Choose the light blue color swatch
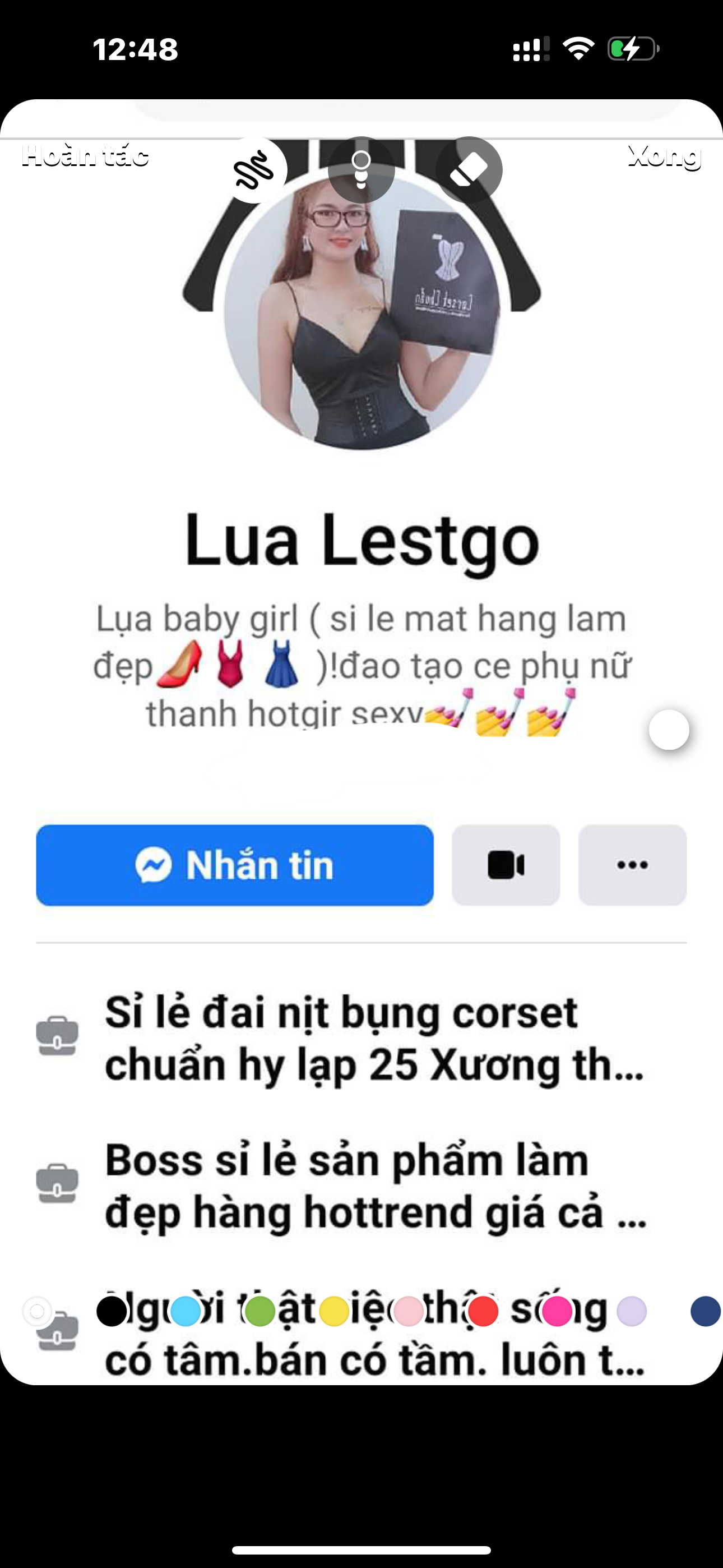This screenshot has height=1568, width=723. [186, 1311]
